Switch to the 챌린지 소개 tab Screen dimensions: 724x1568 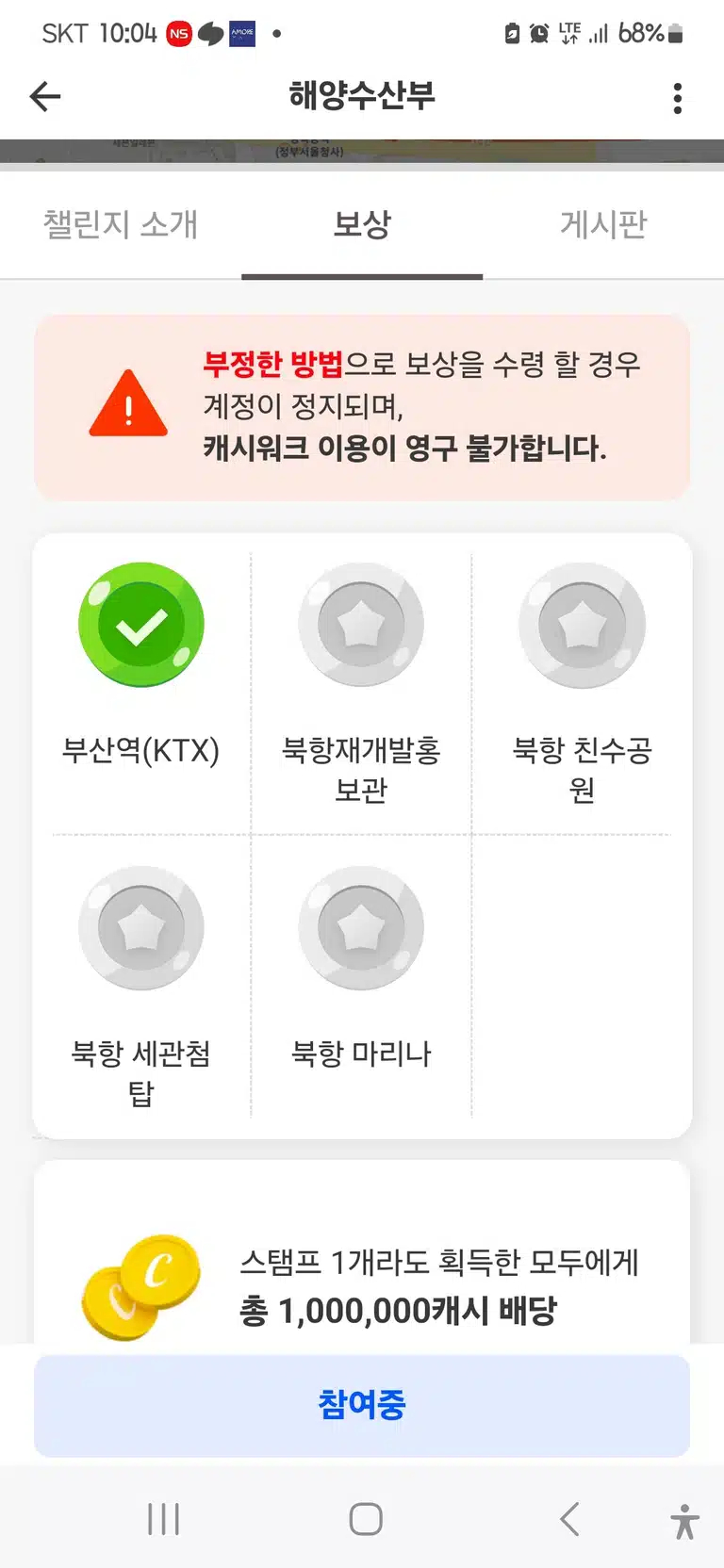[x=121, y=224]
